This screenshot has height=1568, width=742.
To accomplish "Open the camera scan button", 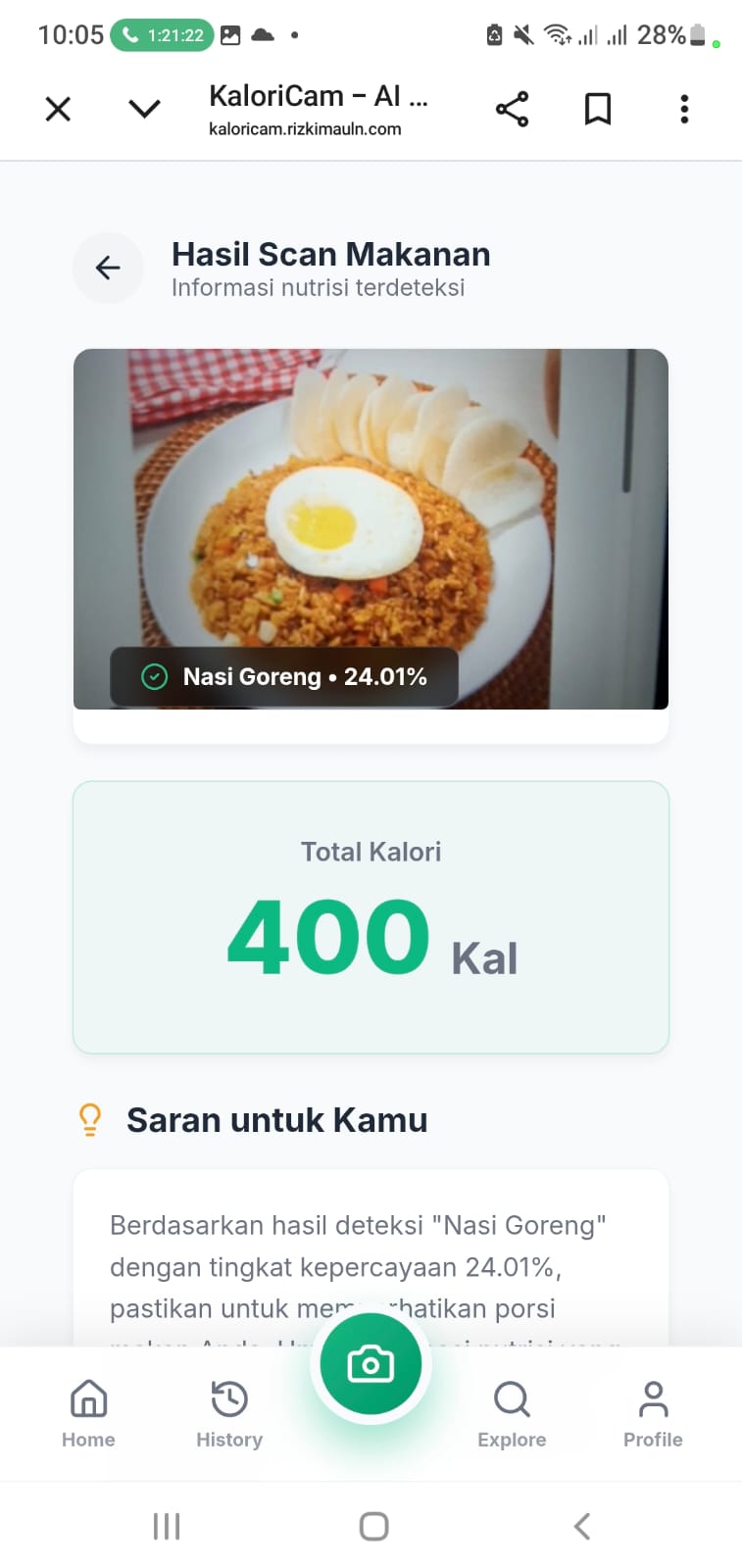I will (371, 1363).
